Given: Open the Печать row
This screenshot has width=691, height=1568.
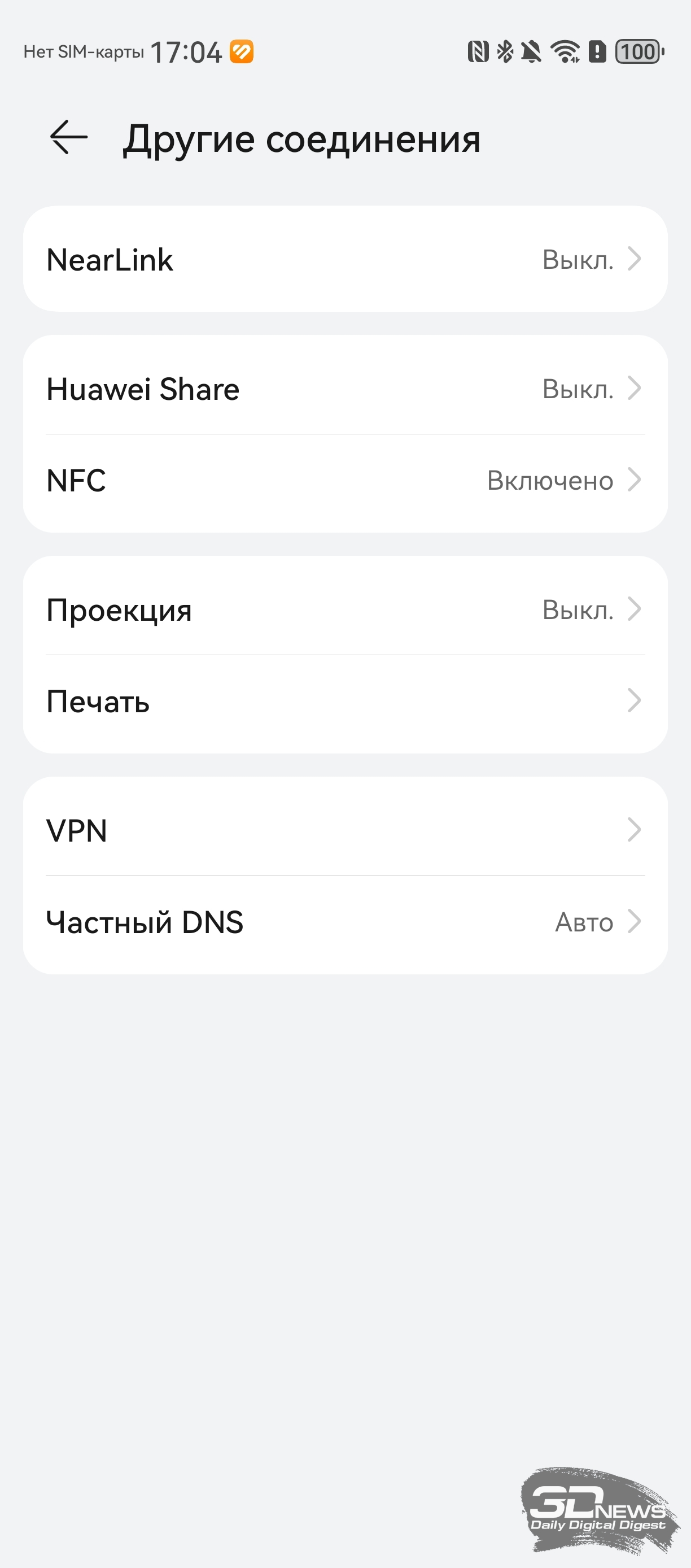Looking at the screenshot, I should point(345,701).
